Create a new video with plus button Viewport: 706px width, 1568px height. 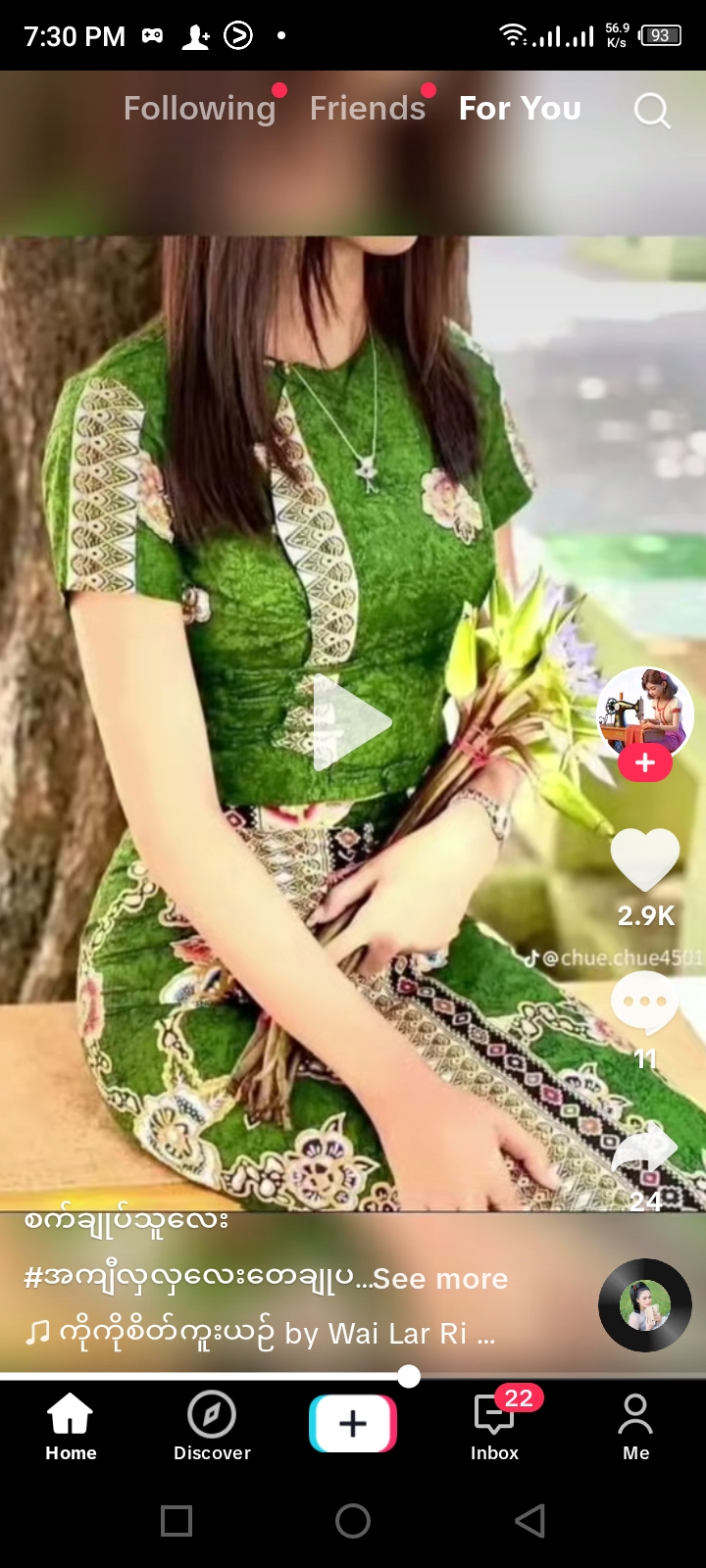click(x=353, y=1423)
